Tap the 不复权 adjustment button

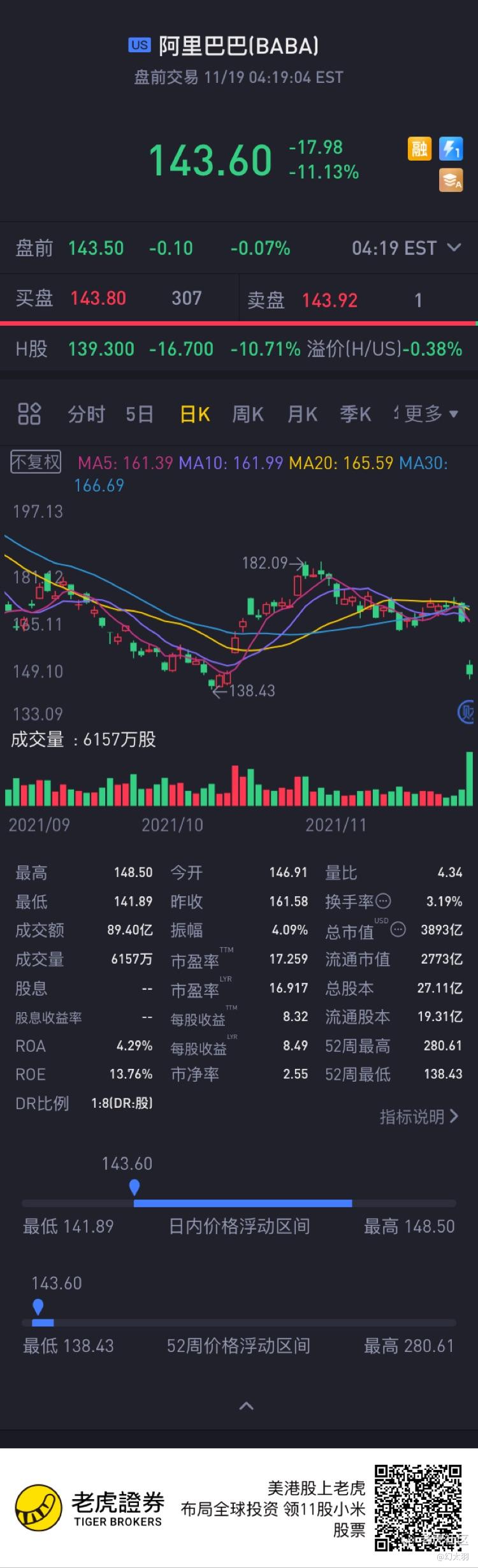click(x=36, y=461)
